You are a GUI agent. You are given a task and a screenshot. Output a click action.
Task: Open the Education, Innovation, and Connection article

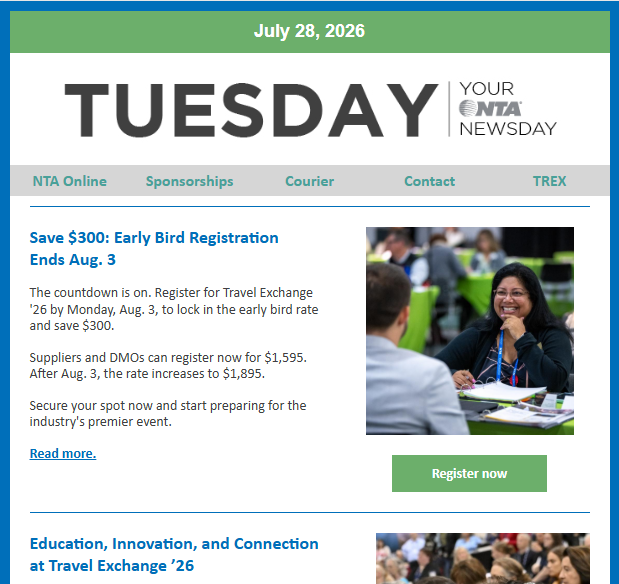click(x=174, y=554)
